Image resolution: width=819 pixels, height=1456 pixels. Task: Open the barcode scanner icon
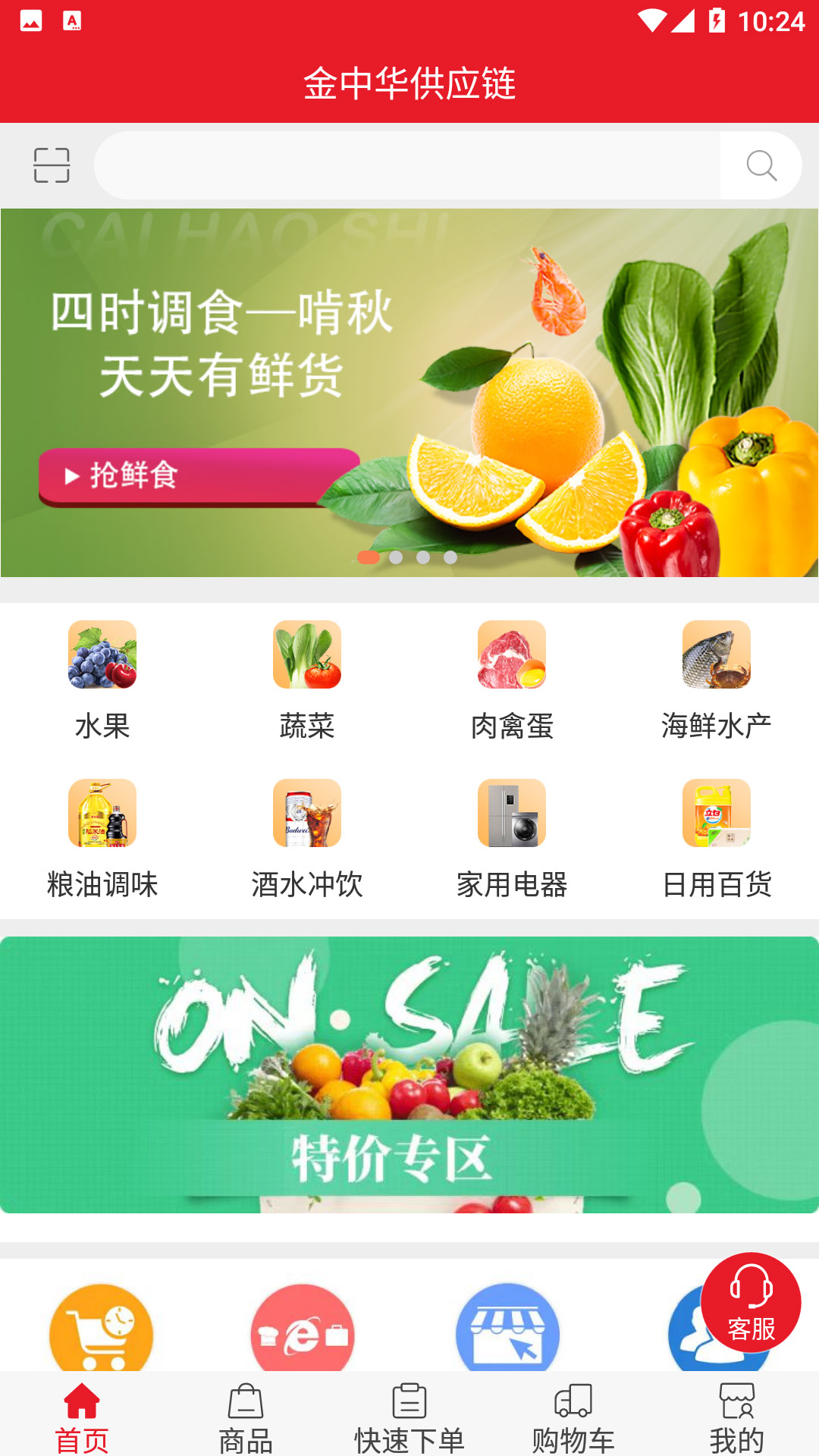point(52,165)
